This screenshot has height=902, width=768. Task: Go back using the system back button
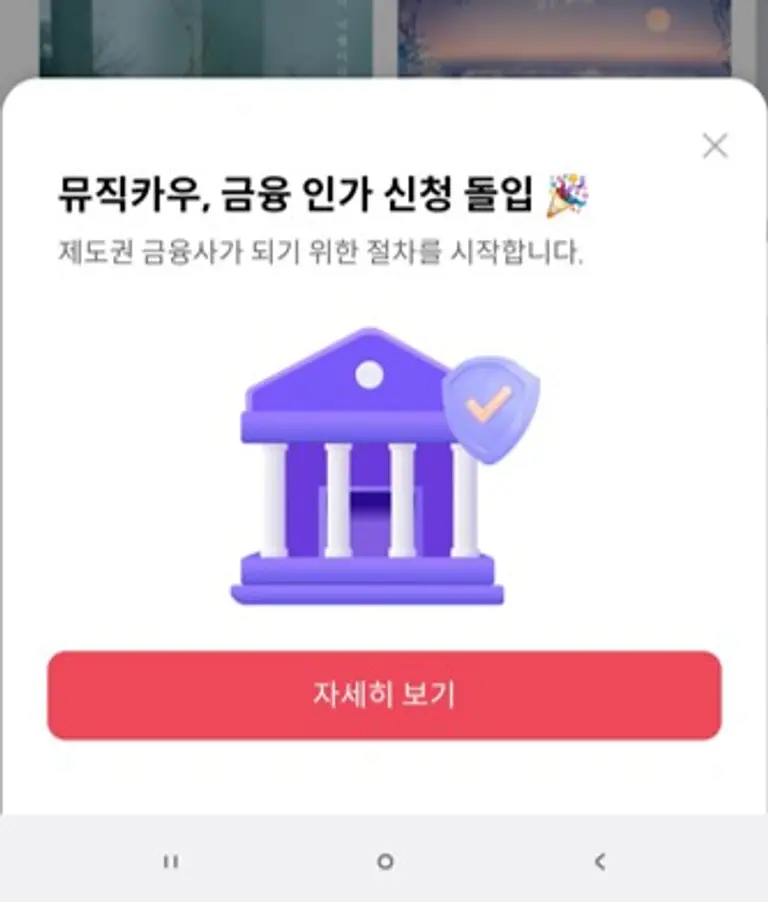point(599,861)
